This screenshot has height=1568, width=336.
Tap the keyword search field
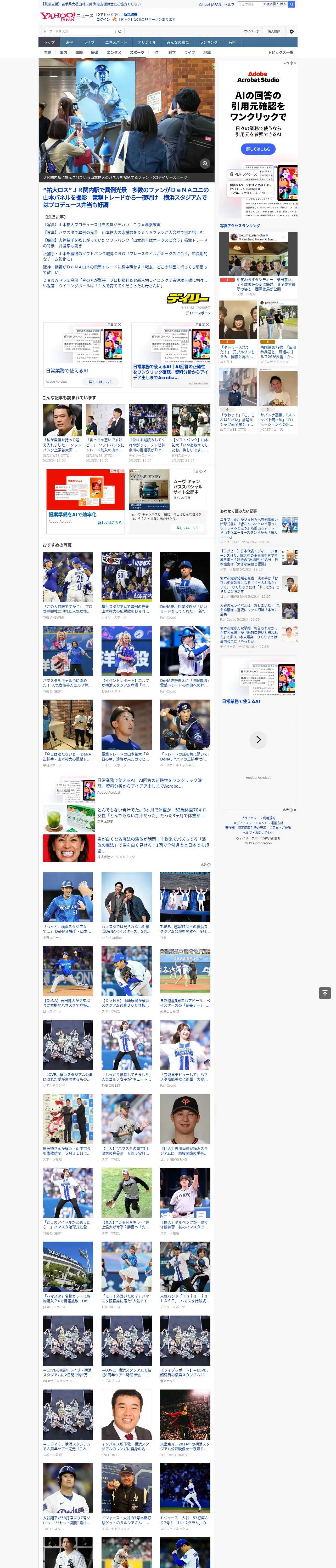(79, 31)
